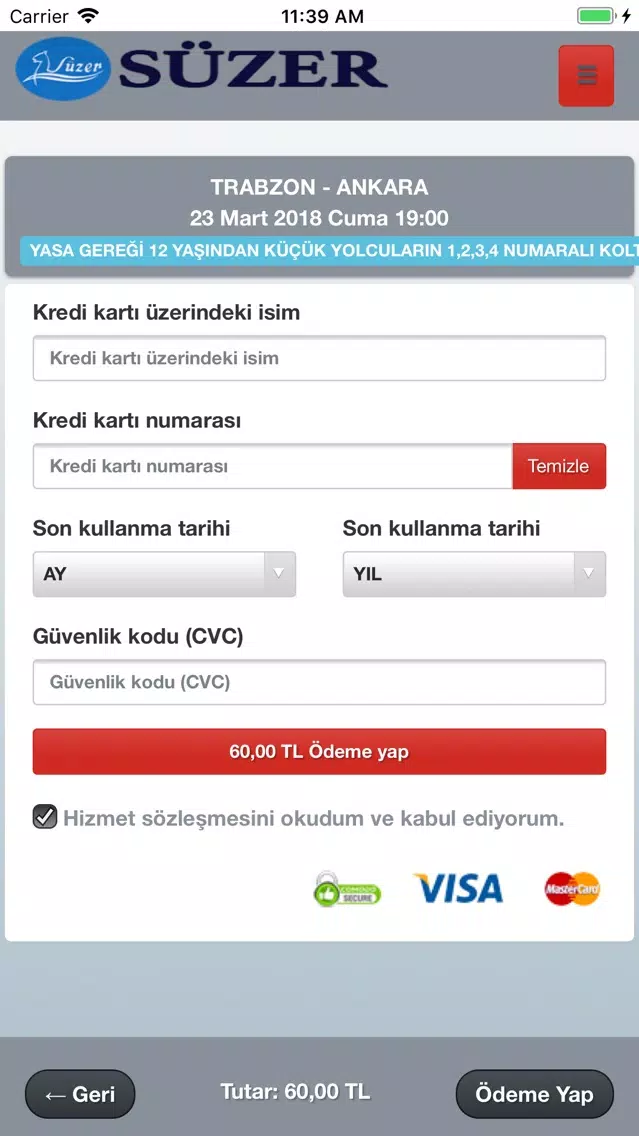Viewport: 639px width, 1136px height.
Task: Clear the card number with Temizle
Action: 558,466
